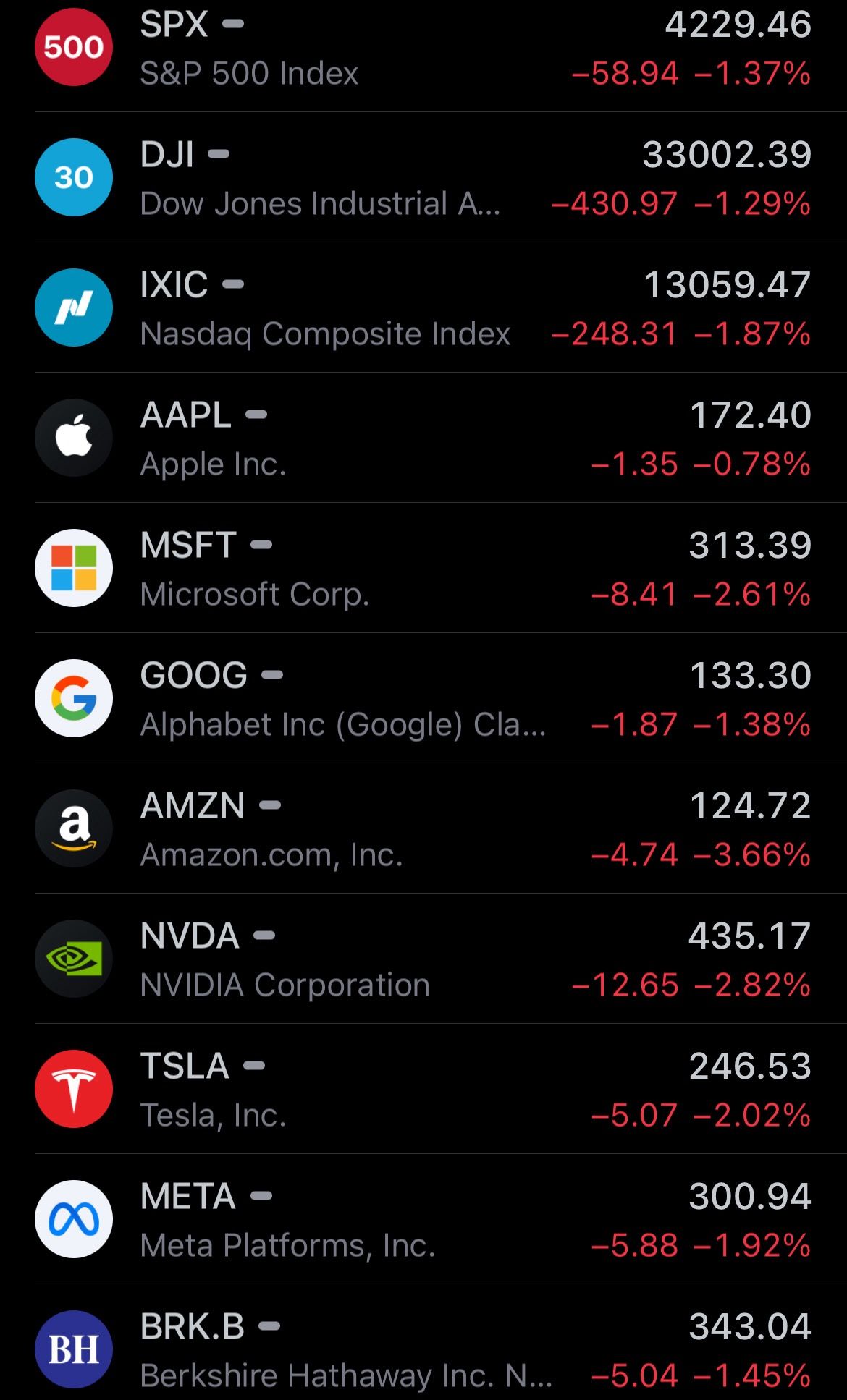
Task: Select the MSFT Microsoft Corp. row
Action: tap(423, 568)
